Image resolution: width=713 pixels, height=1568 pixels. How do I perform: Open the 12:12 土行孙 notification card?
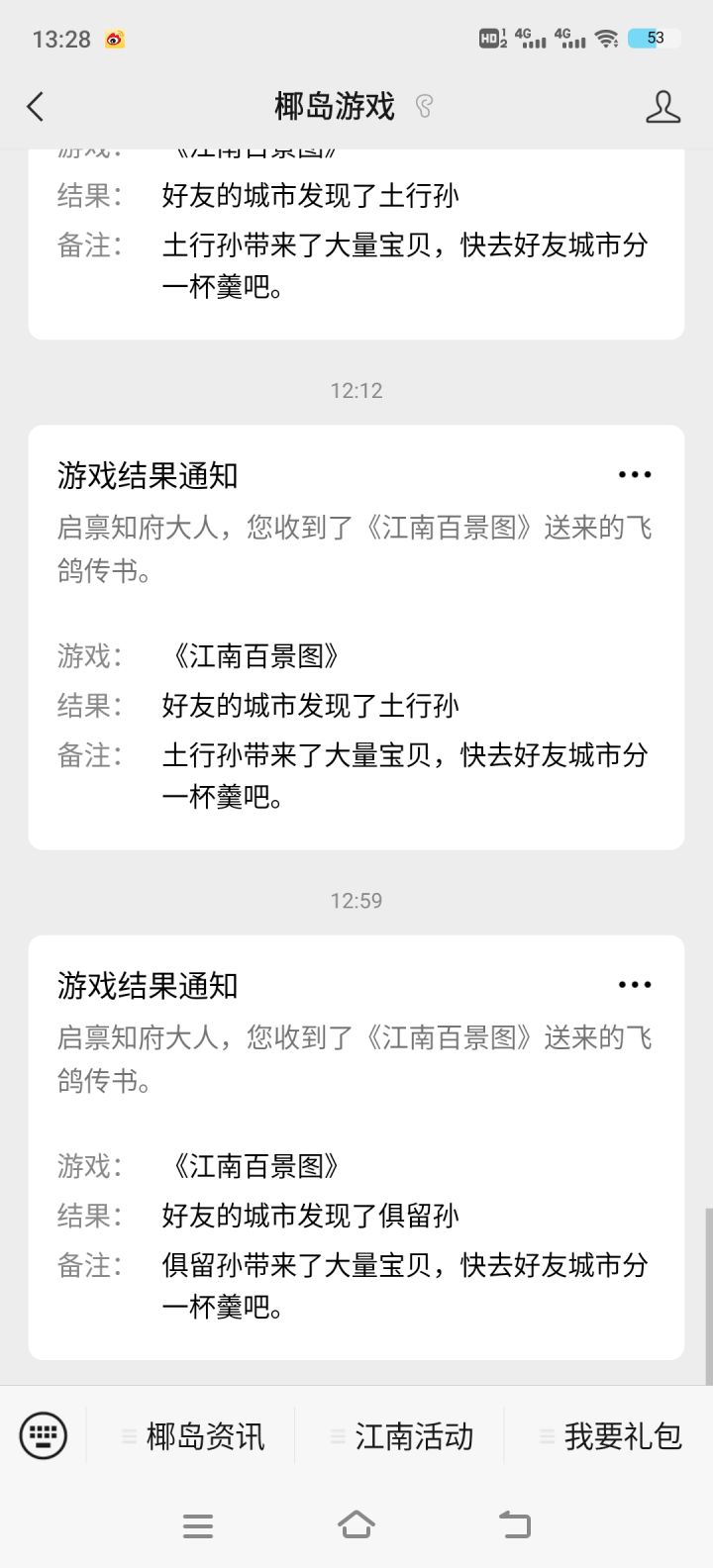(x=356, y=637)
